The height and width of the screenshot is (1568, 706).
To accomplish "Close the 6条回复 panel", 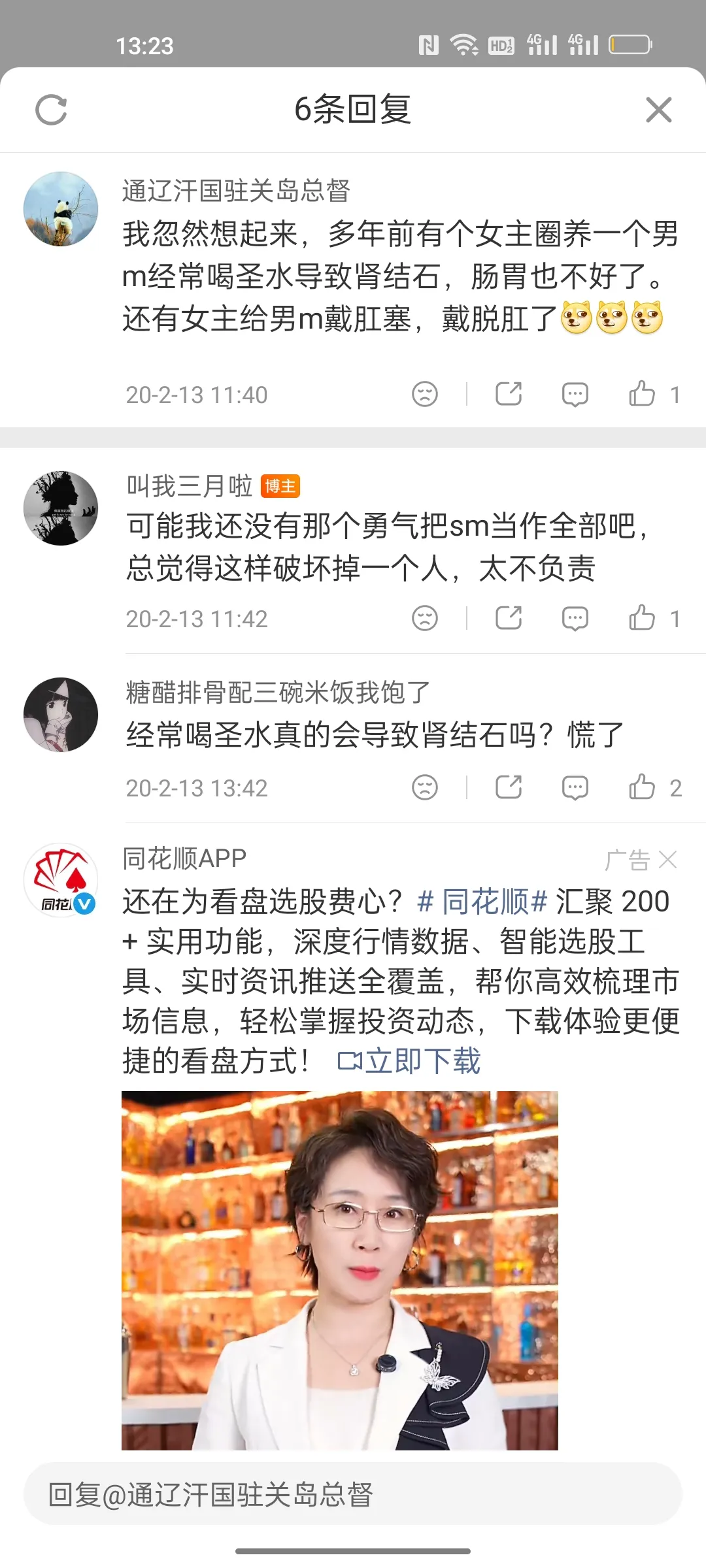I will [x=658, y=110].
